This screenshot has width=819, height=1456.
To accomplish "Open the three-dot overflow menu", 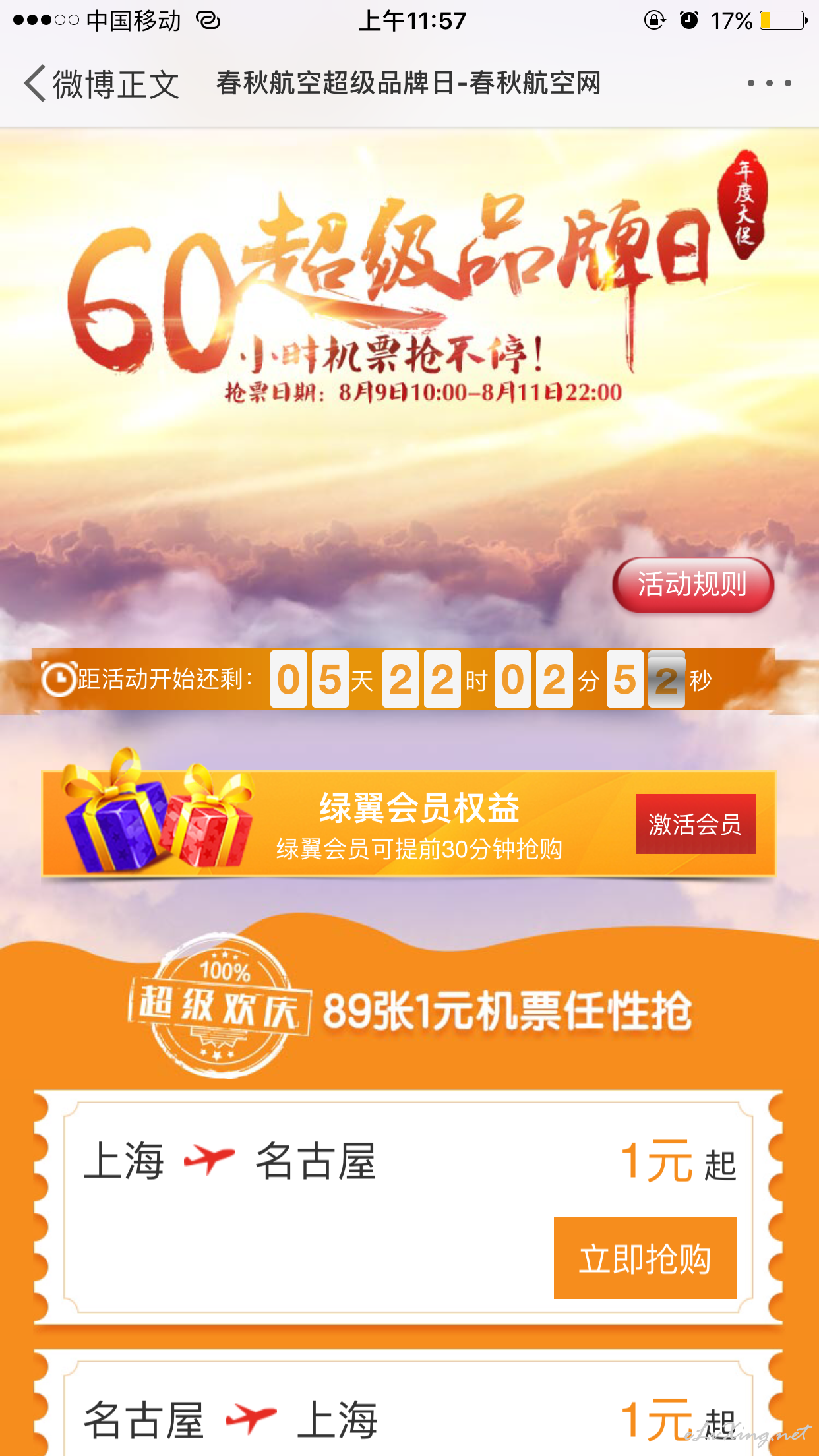I will pos(769,84).
